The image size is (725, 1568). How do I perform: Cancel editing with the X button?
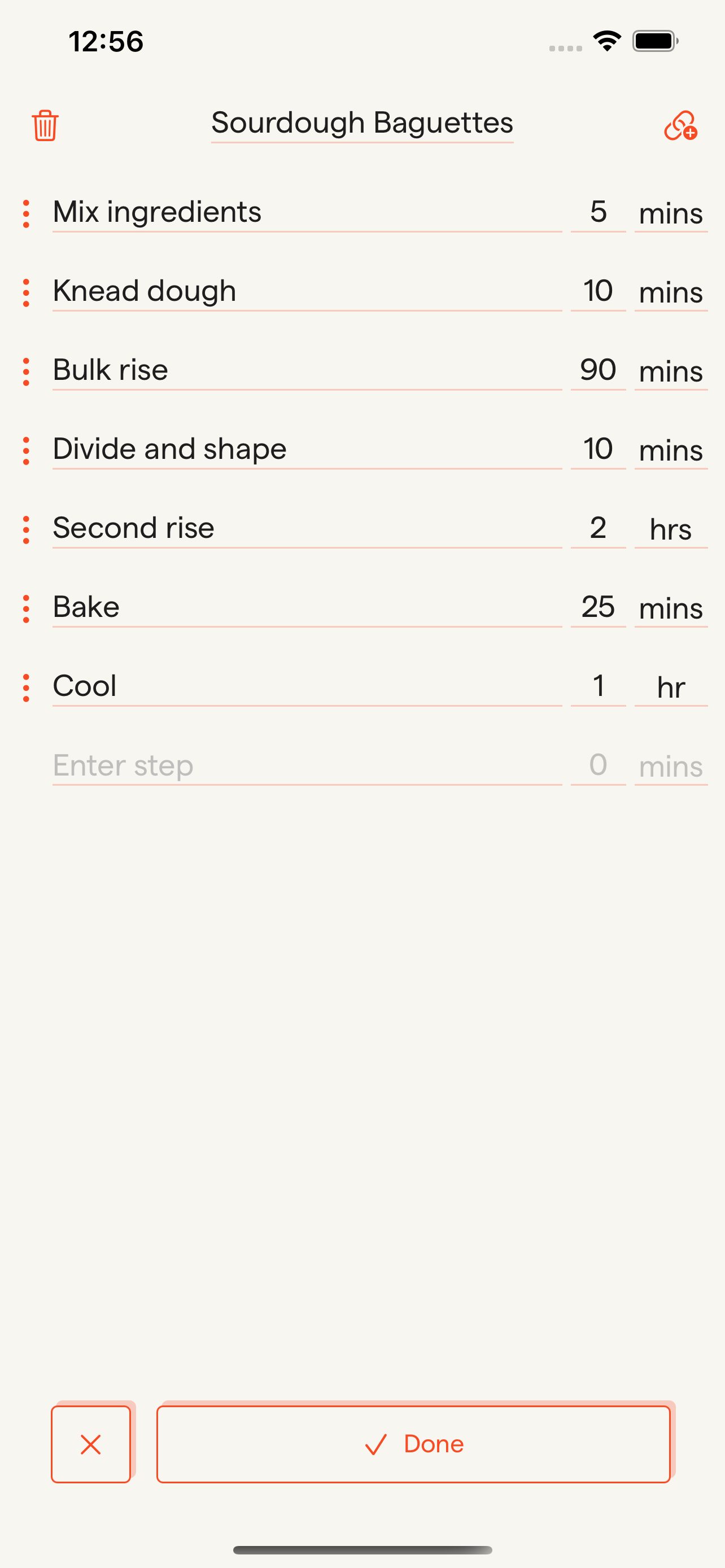point(91,1444)
